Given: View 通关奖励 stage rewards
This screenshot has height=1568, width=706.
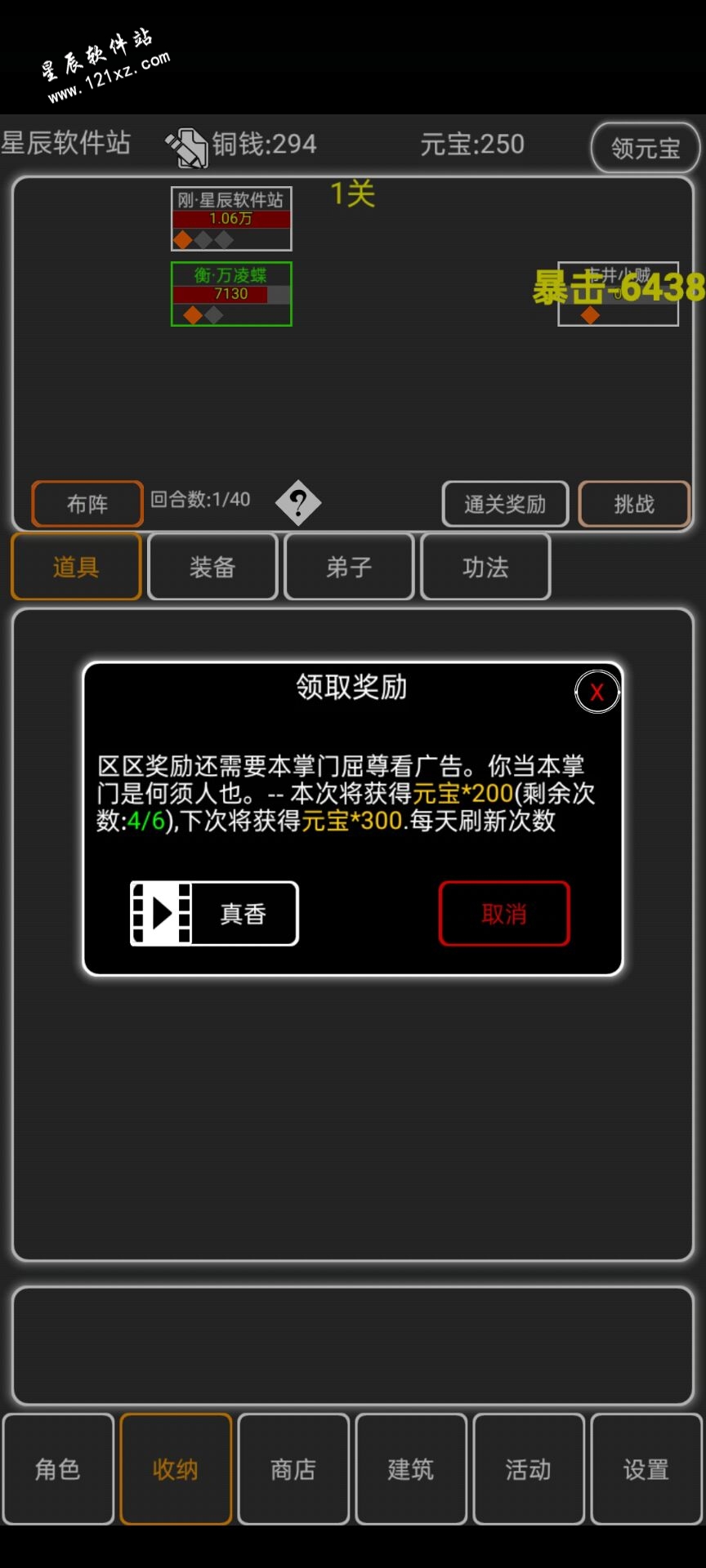Looking at the screenshot, I should [x=505, y=504].
